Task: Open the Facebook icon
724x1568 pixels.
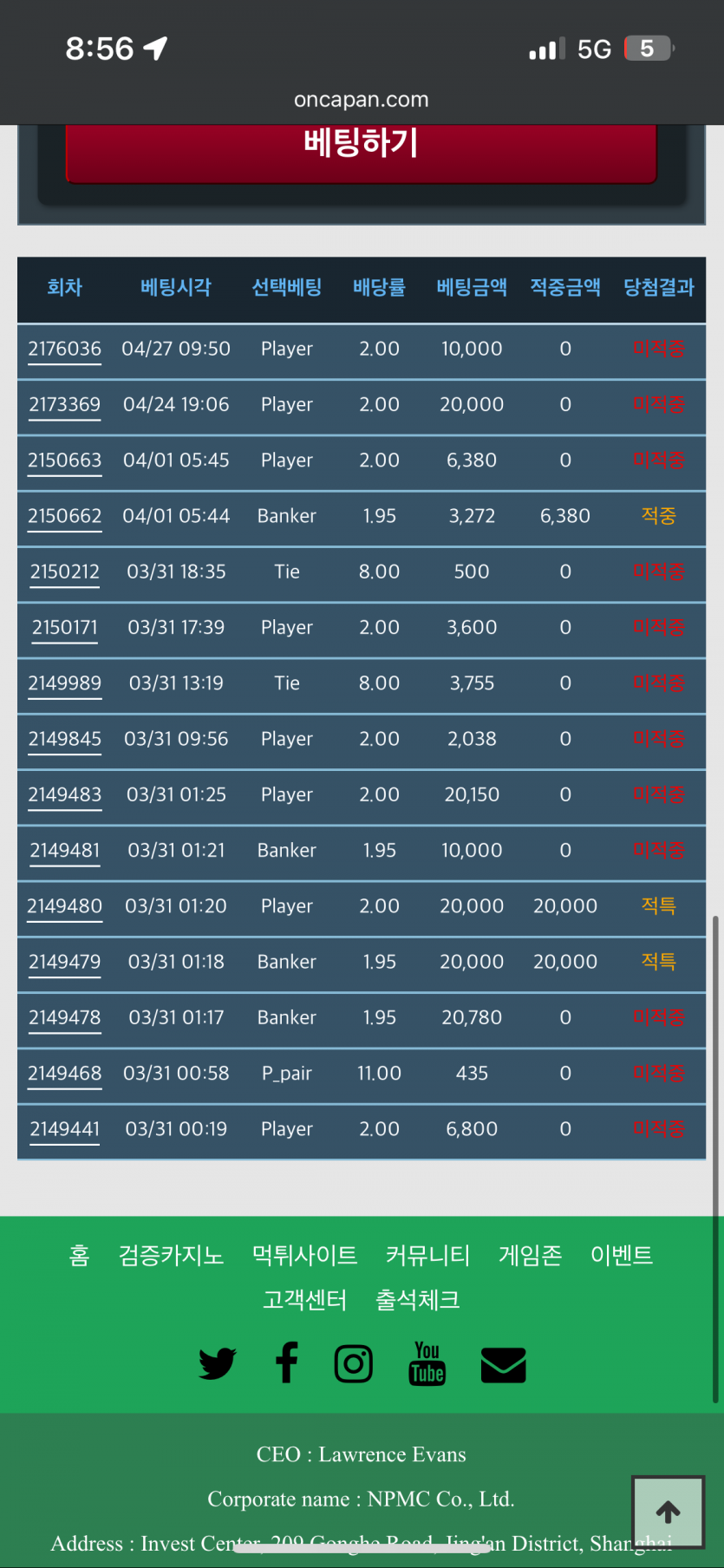Action: point(286,1362)
